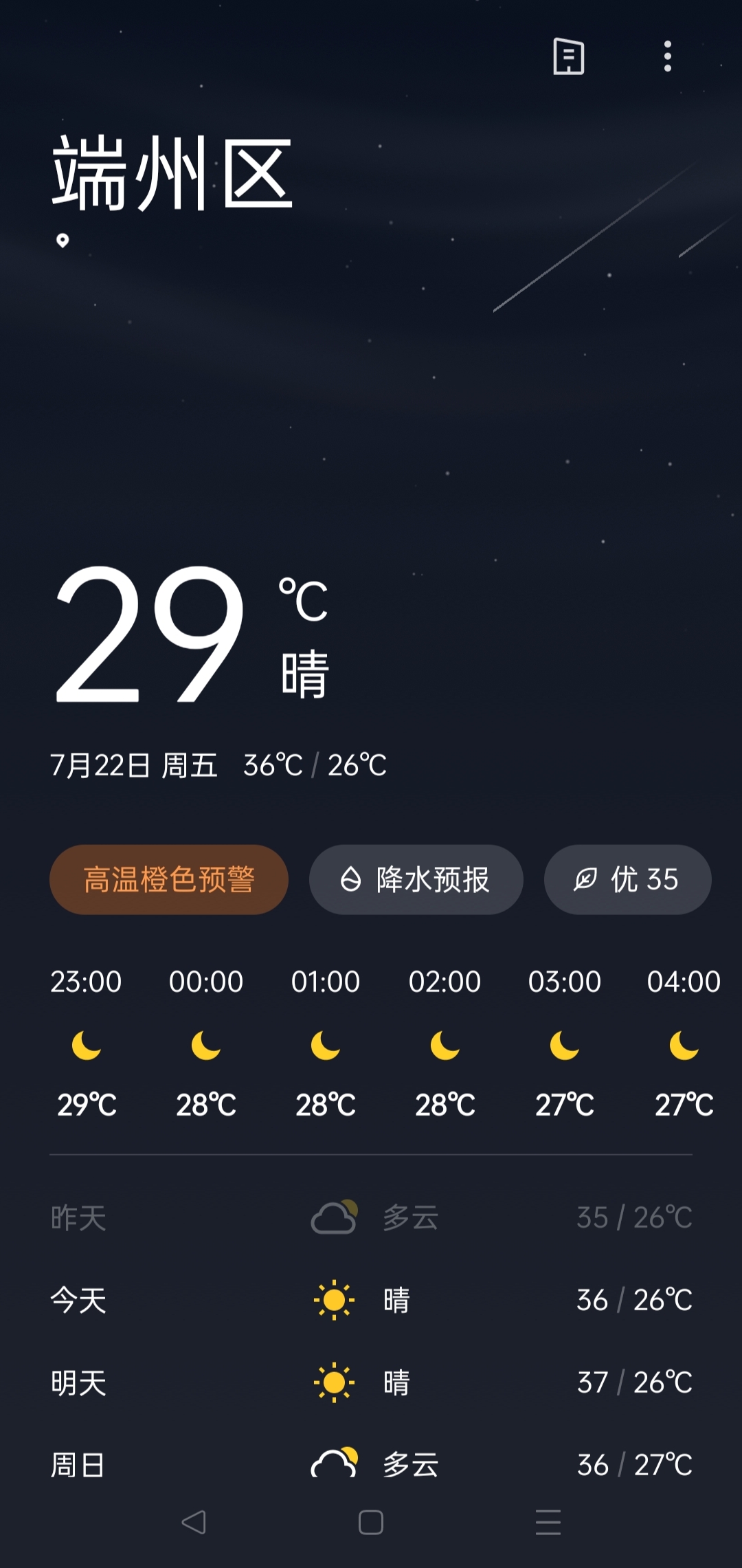The image size is (742, 1568).
Task: Open the three-dot overflow menu
Action: click(667, 56)
